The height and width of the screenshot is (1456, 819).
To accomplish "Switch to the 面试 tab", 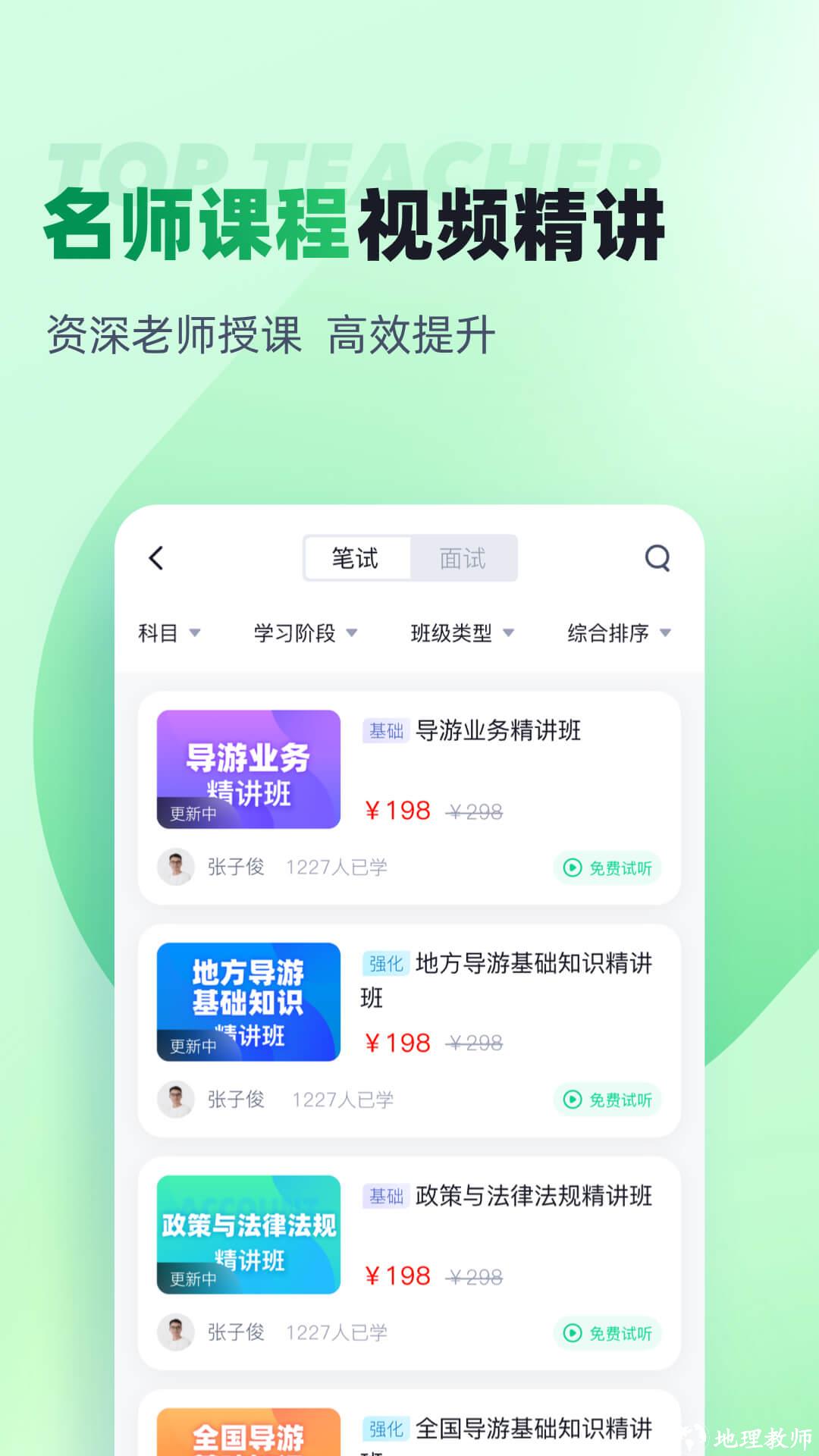I will click(464, 557).
